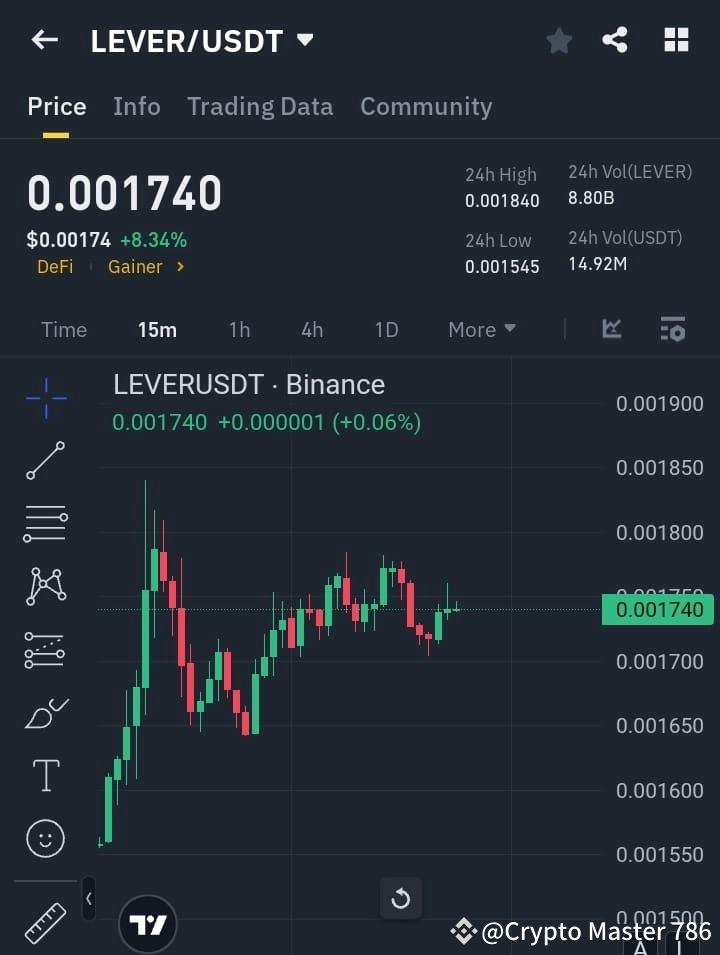
Task: Open the Community tab
Action: click(426, 106)
